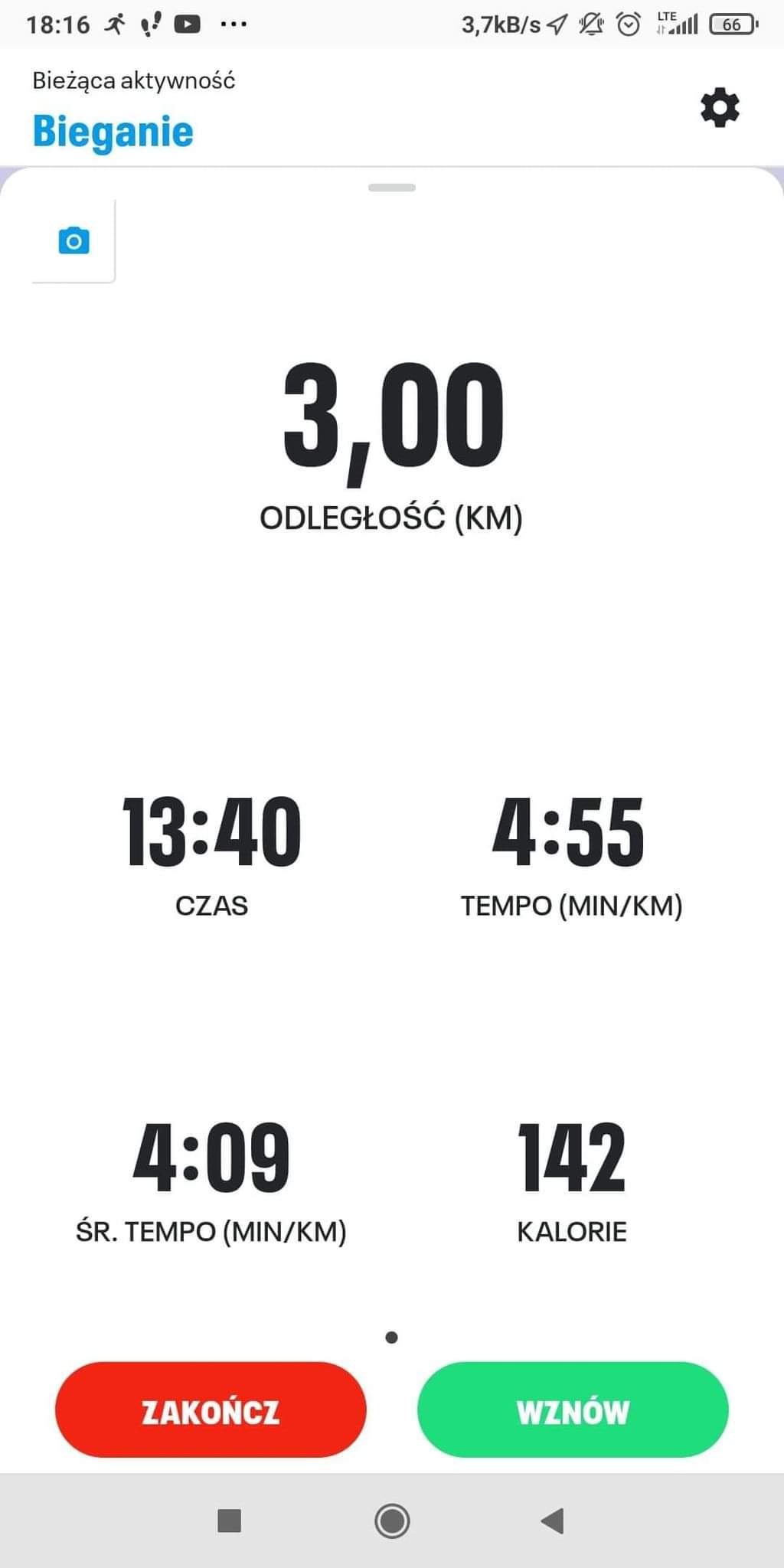This screenshot has height=1568, width=784.
Task: Open recent apps via the square button
Action: click(x=230, y=1521)
